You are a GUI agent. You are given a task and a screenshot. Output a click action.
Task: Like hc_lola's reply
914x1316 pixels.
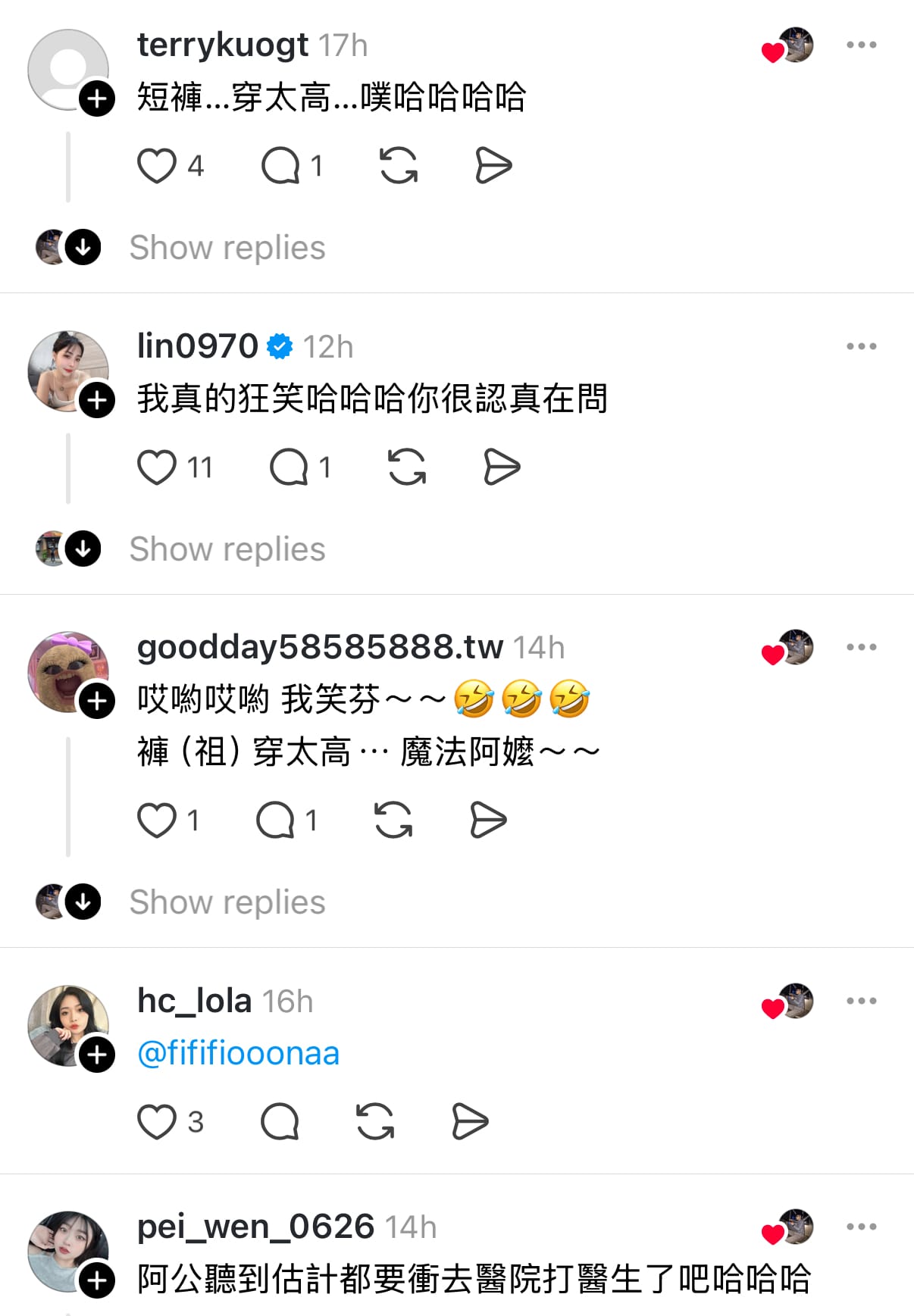tap(157, 1122)
